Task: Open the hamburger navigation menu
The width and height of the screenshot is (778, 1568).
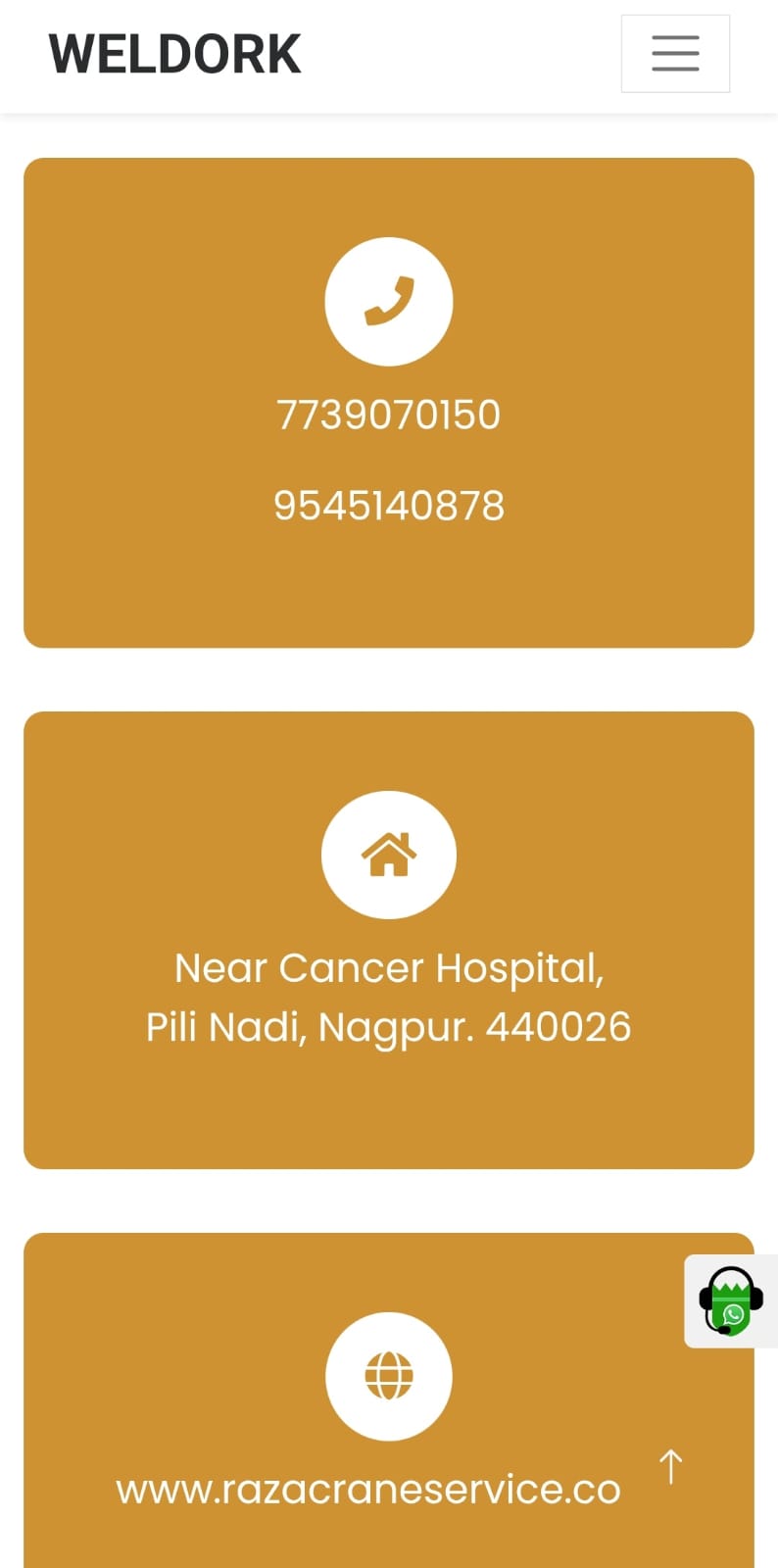Action: [674, 54]
